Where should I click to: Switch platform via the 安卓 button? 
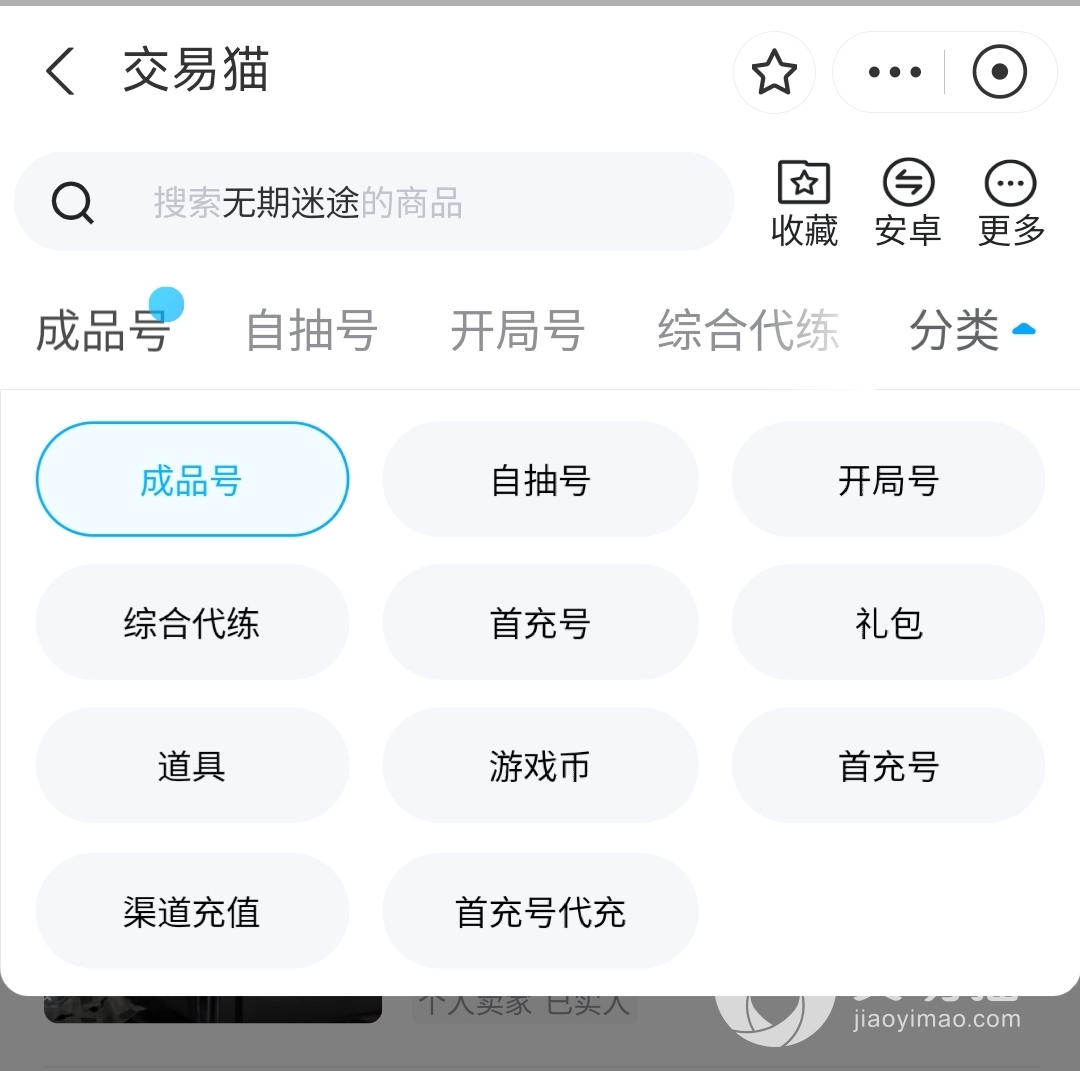pyautogui.click(x=907, y=203)
